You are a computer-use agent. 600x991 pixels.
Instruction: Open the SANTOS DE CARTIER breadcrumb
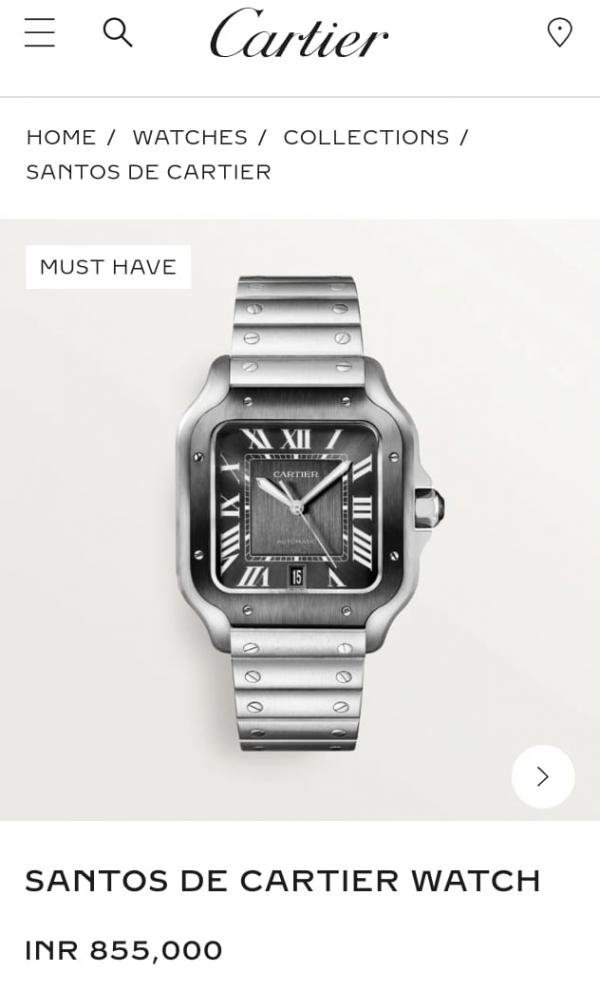[x=148, y=171]
